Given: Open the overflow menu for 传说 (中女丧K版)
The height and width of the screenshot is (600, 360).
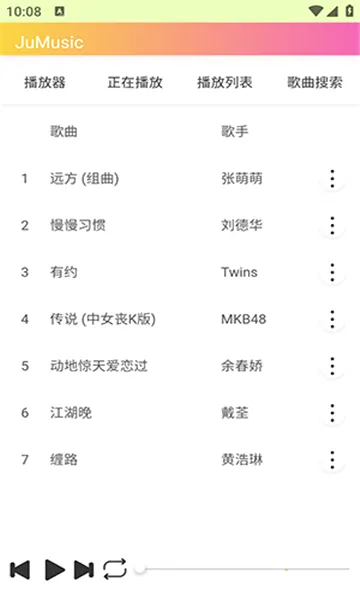Looking at the screenshot, I should click(x=332, y=319).
